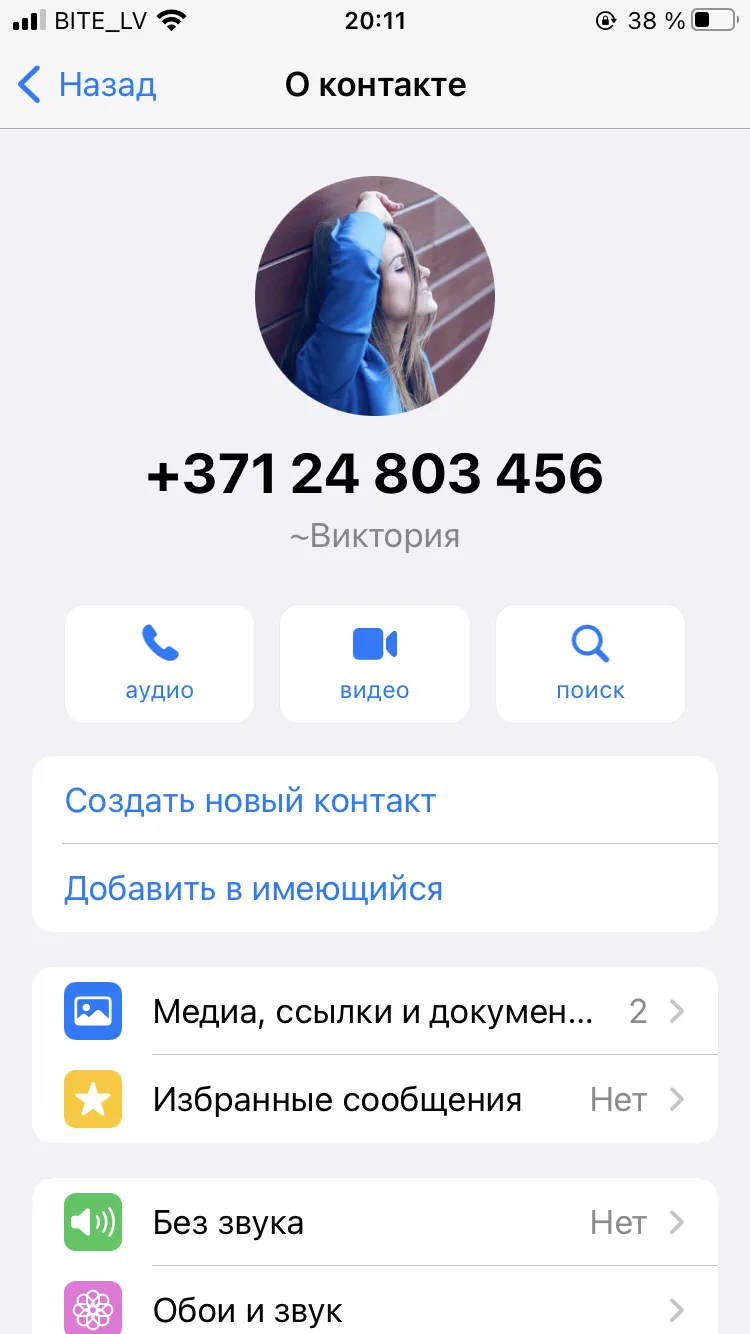Open Медиа, ссылки и документы
750x1334 pixels.
pos(375,1011)
